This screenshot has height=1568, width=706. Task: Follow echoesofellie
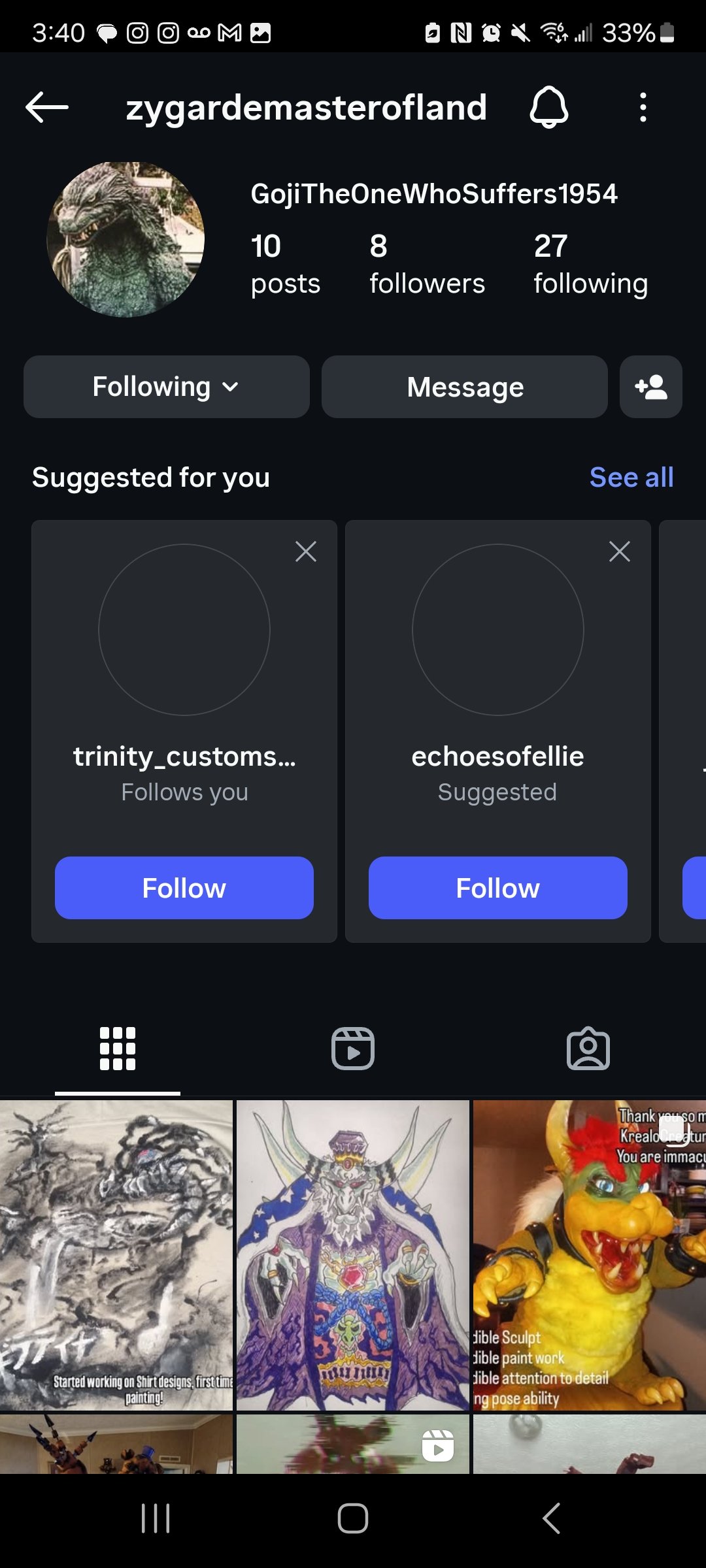click(498, 888)
